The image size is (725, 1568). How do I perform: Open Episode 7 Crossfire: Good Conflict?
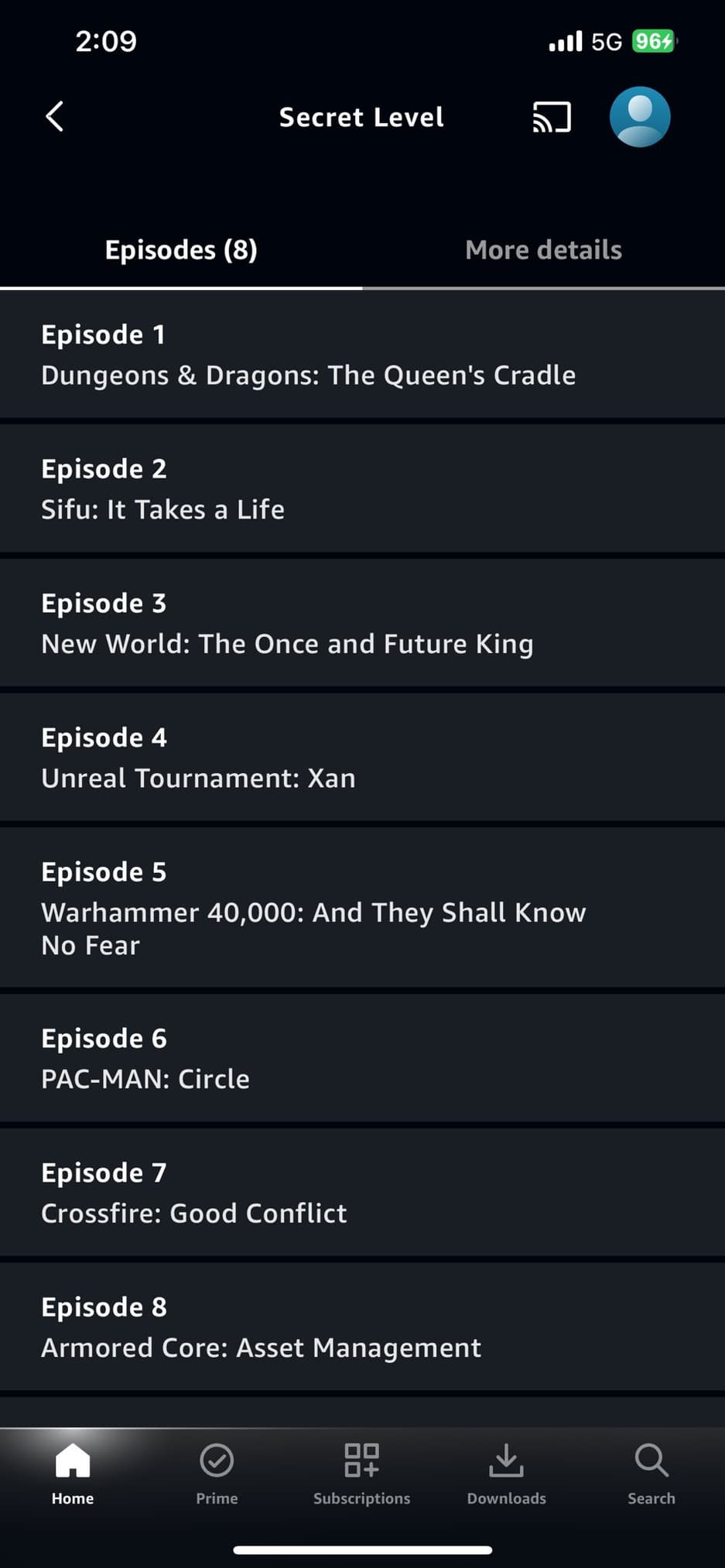362,1193
